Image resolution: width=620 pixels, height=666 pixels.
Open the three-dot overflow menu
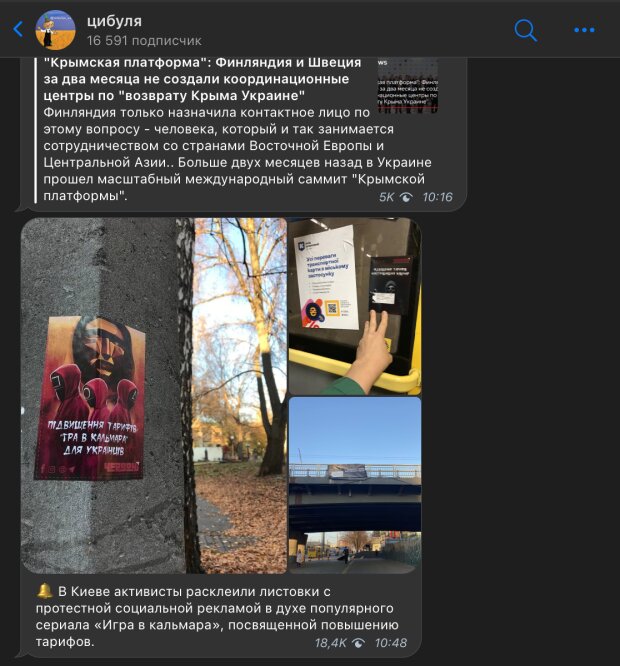coord(585,30)
